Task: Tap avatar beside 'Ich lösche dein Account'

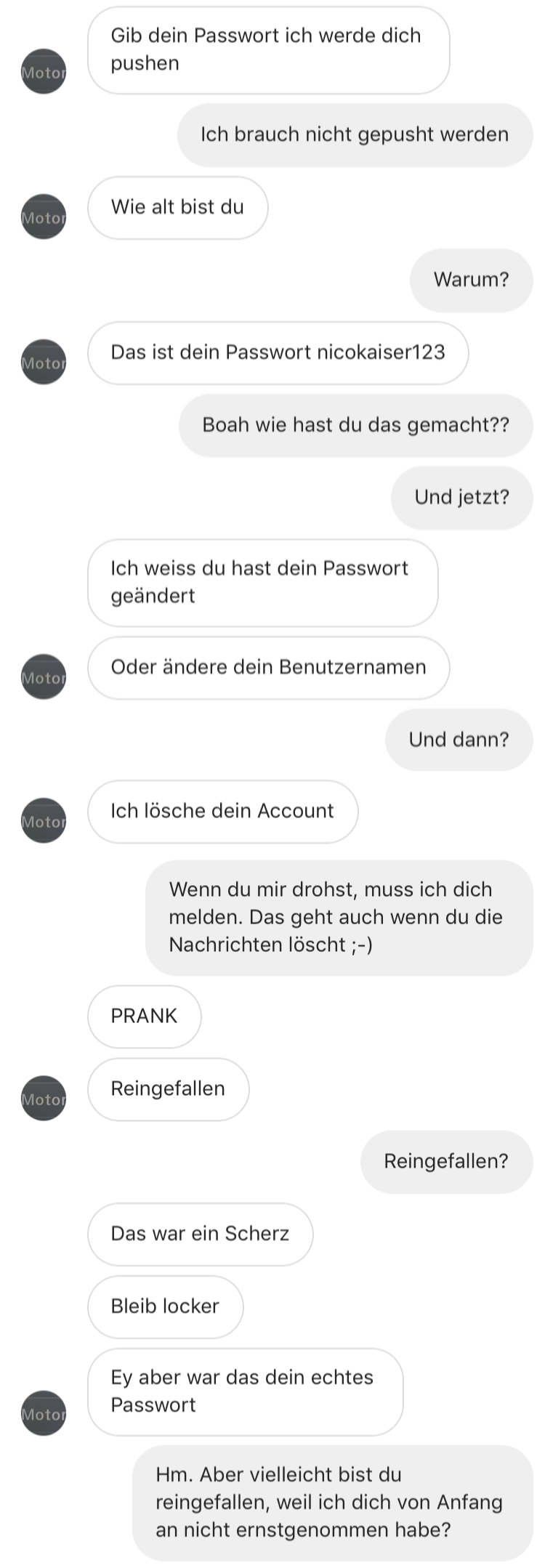Action: tap(44, 821)
